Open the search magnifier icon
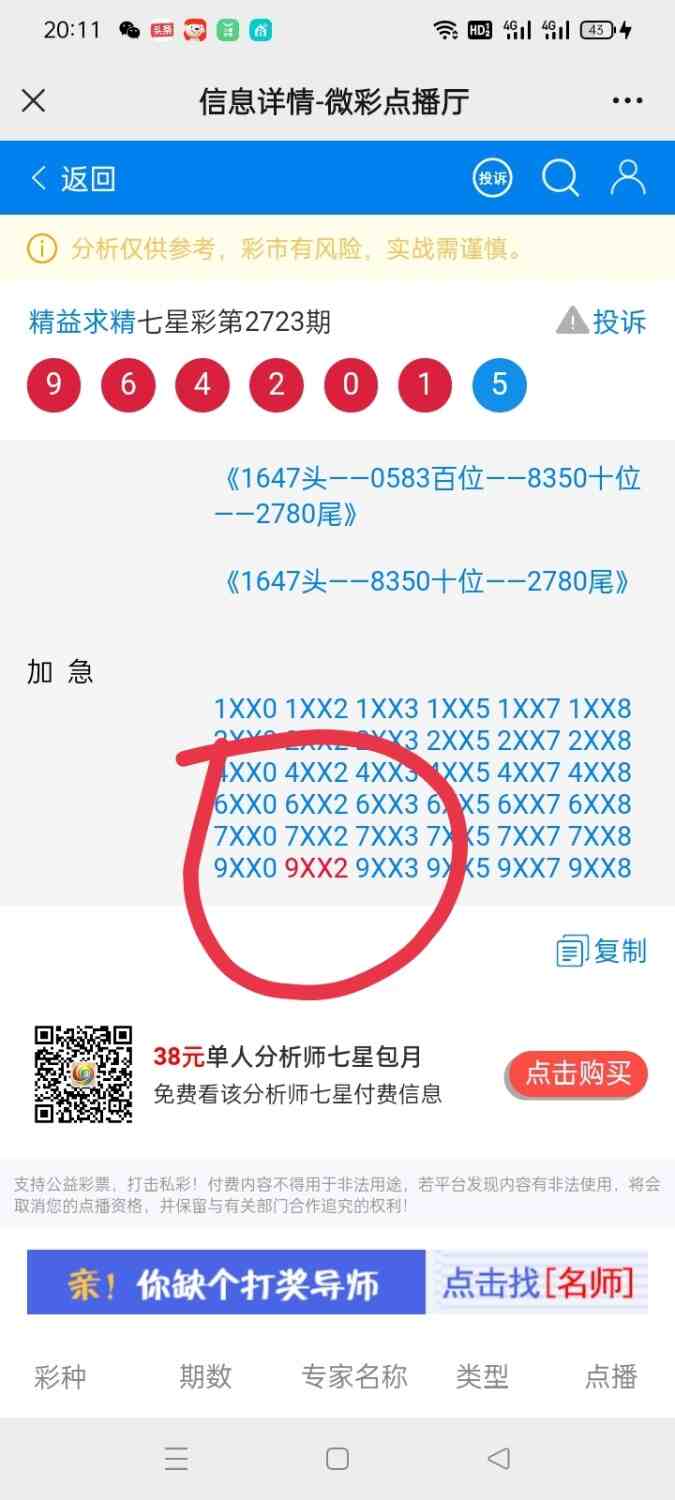 (x=560, y=179)
